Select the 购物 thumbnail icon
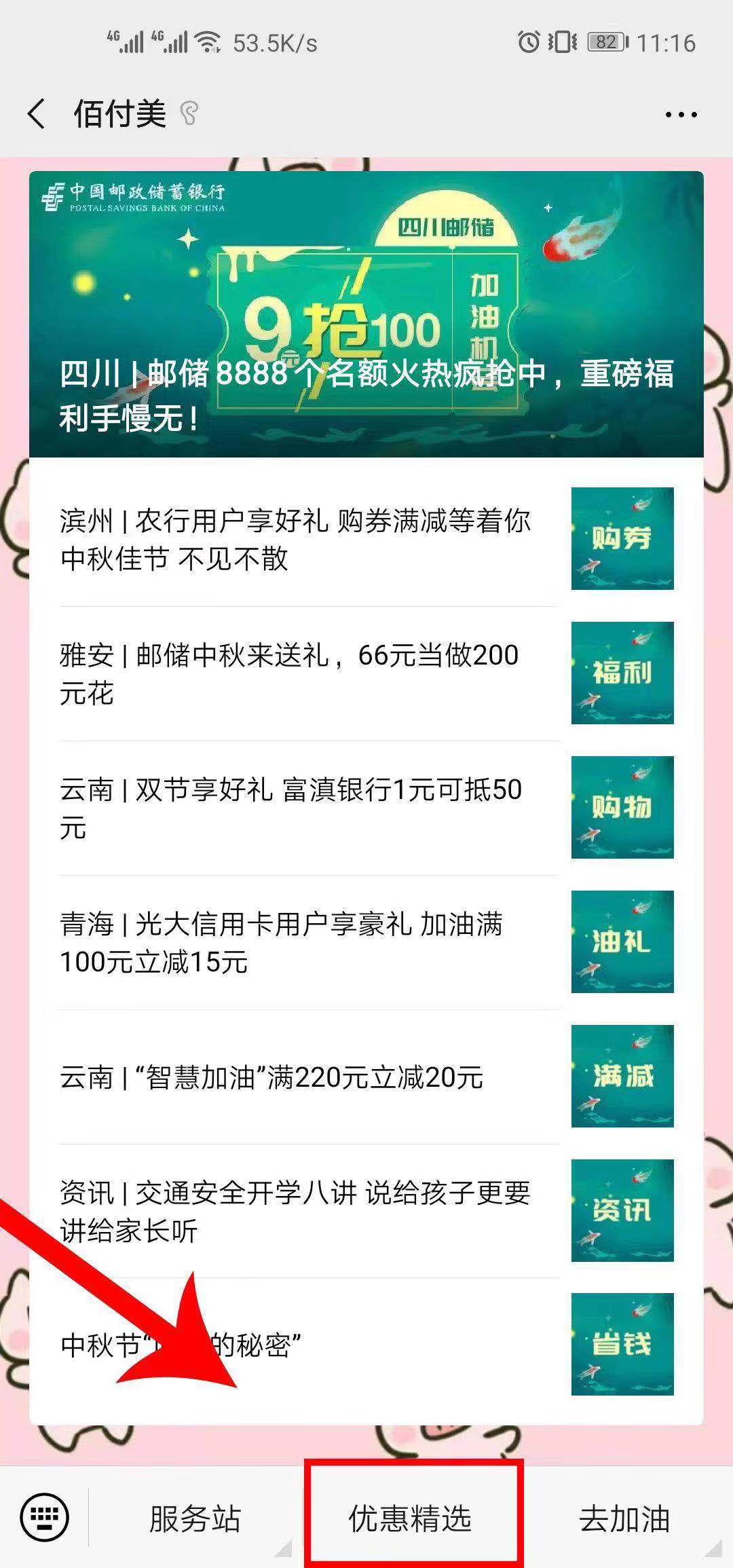733x1568 pixels. [621, 808]
